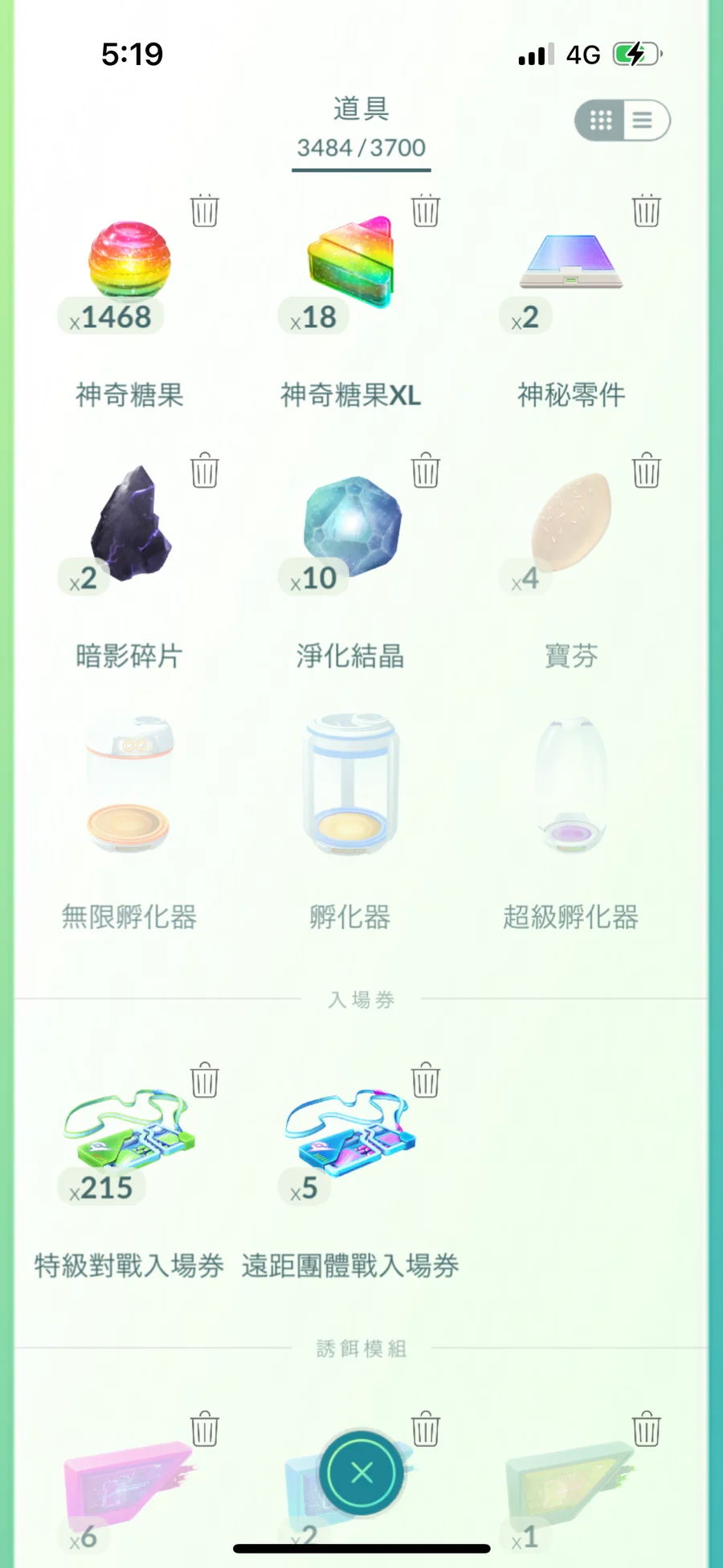Image resolution: width=723 pixels, height=1568 pixels.
Task: Discard 特級對戰入場券 with trash icon
Action: [x=205, y=1080]
